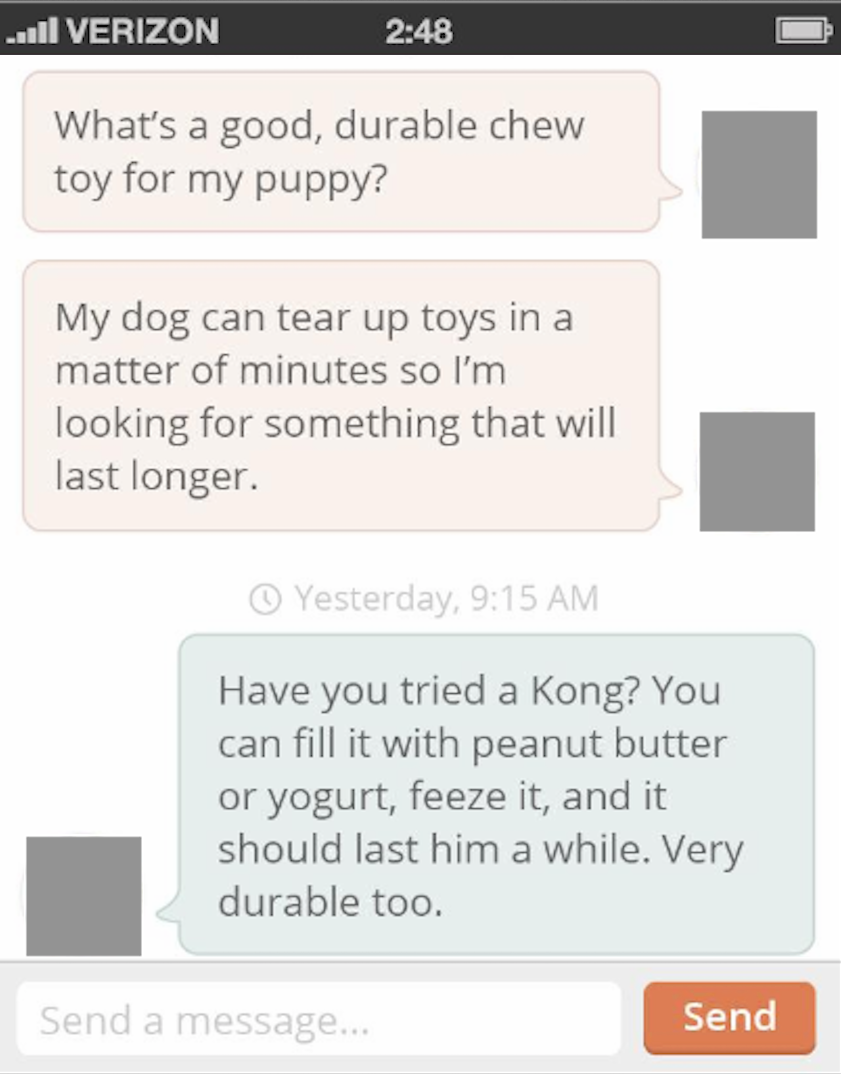
Task: Open avatar beside the puppy chew toy question
Action: point(759,175)
